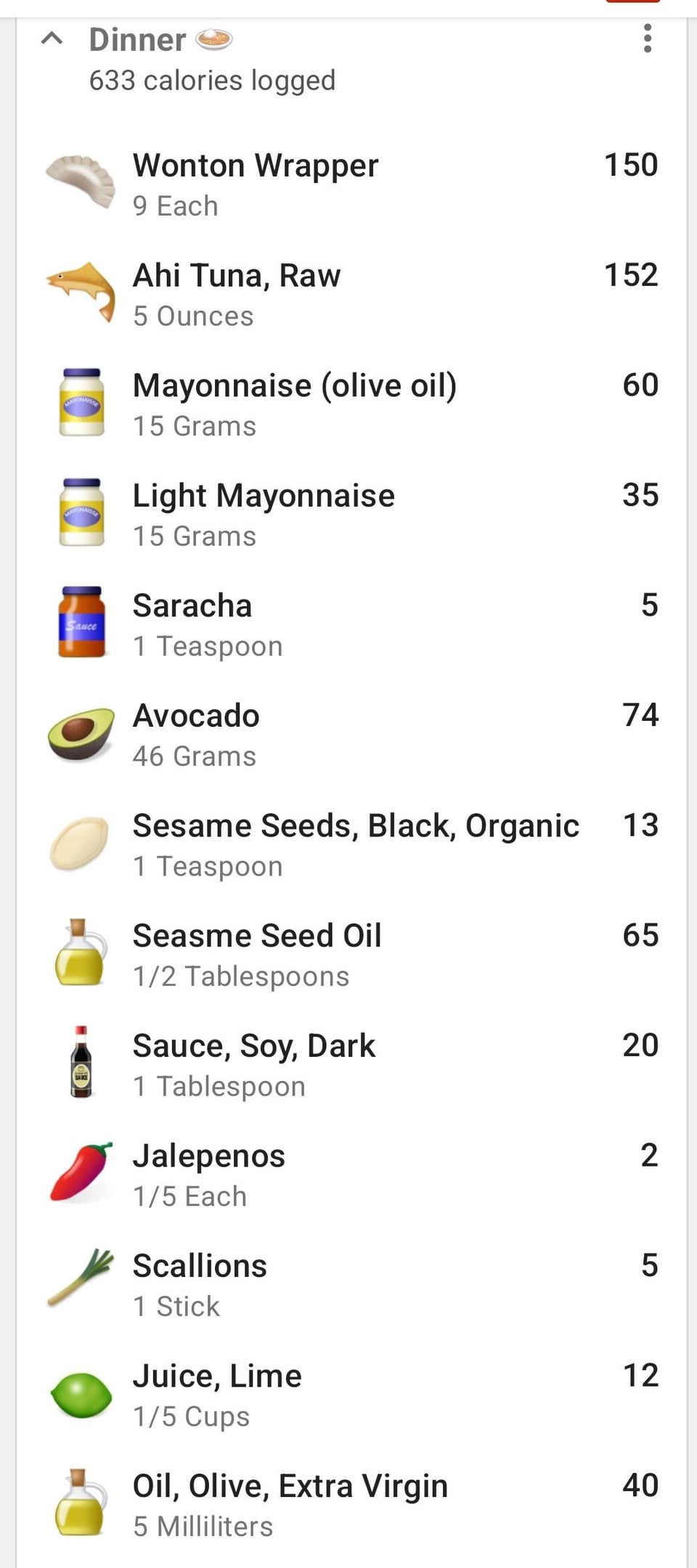Screen dimensions: 697x1568
Task: Open Sesame Seeds, Black, Organic entry
Action: pos(351,845)
